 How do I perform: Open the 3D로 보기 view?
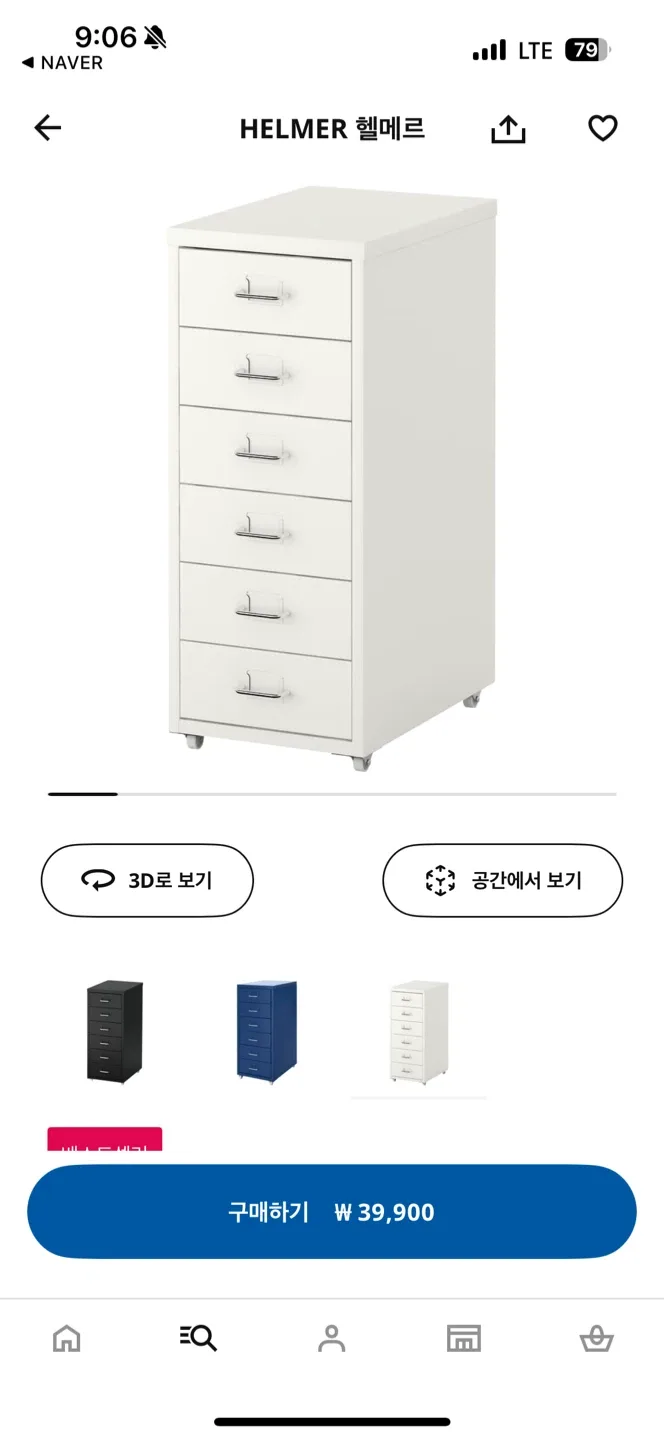pos(147,880)
